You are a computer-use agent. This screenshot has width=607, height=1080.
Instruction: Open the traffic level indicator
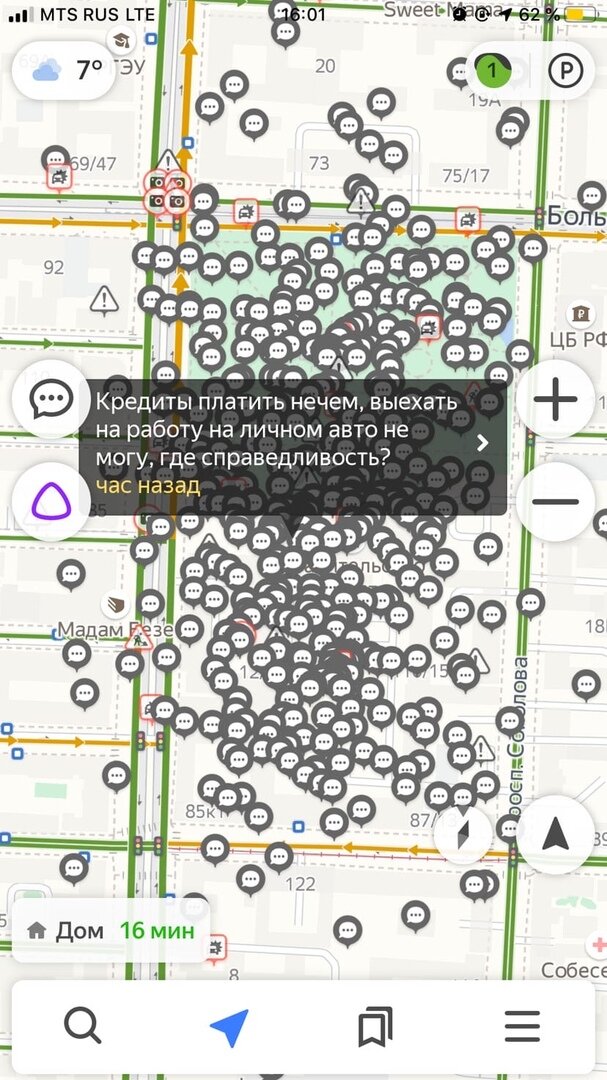[x=491, y=70]
